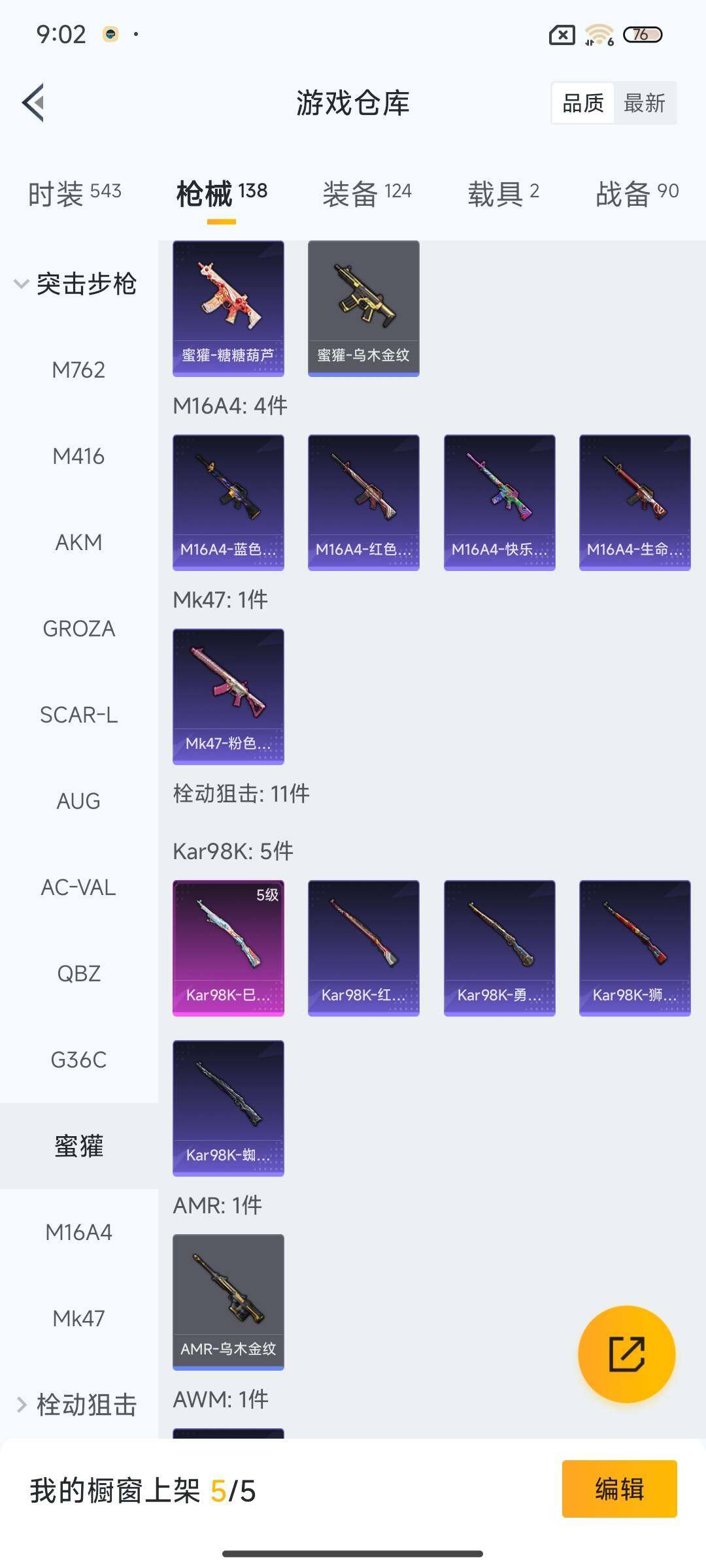Open the AMR-乌木金纹 sniper skin
This screenshot has width=706, height=1568.
(x=228, y=1300)
